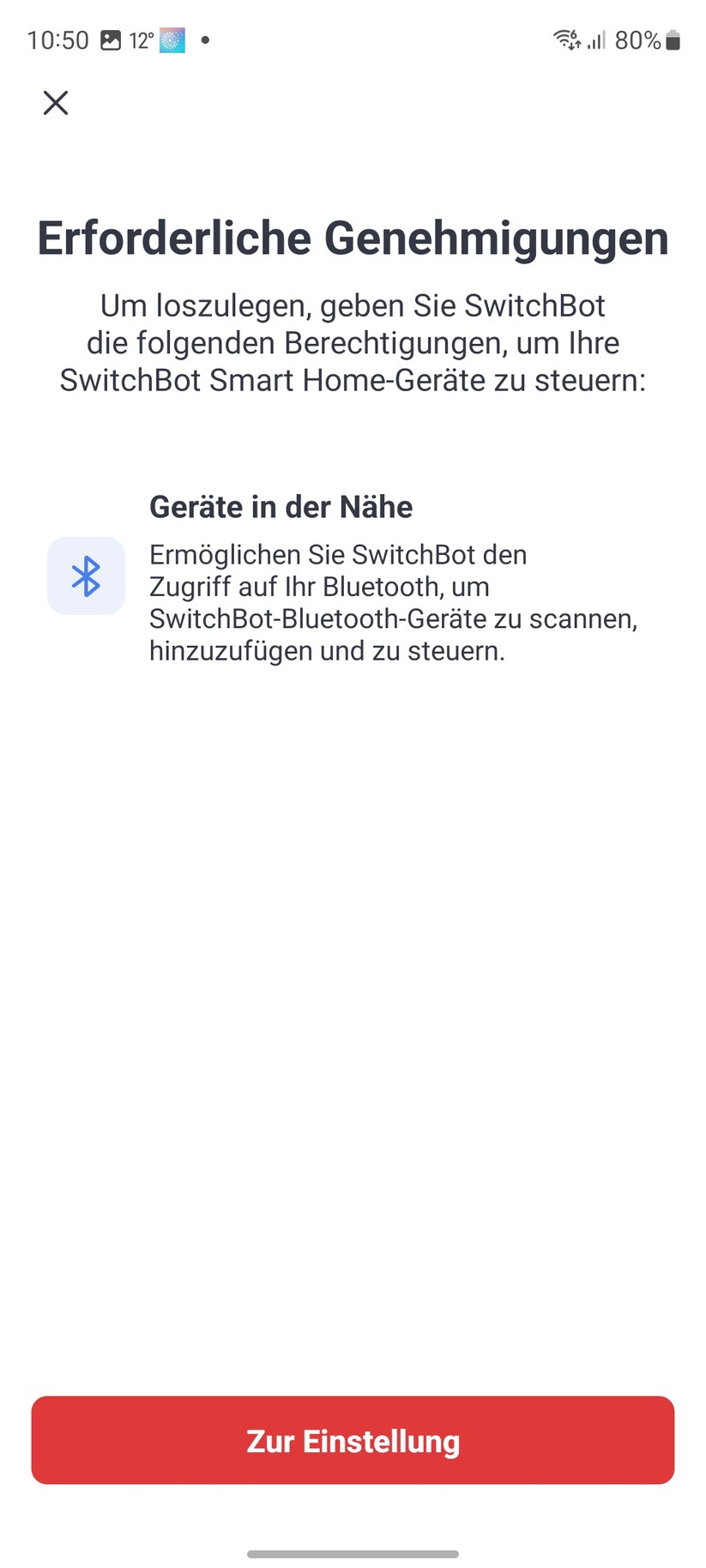Tap the clock showing 10:50
Viewport: 706px width, 1568px height.
point(58,39)
